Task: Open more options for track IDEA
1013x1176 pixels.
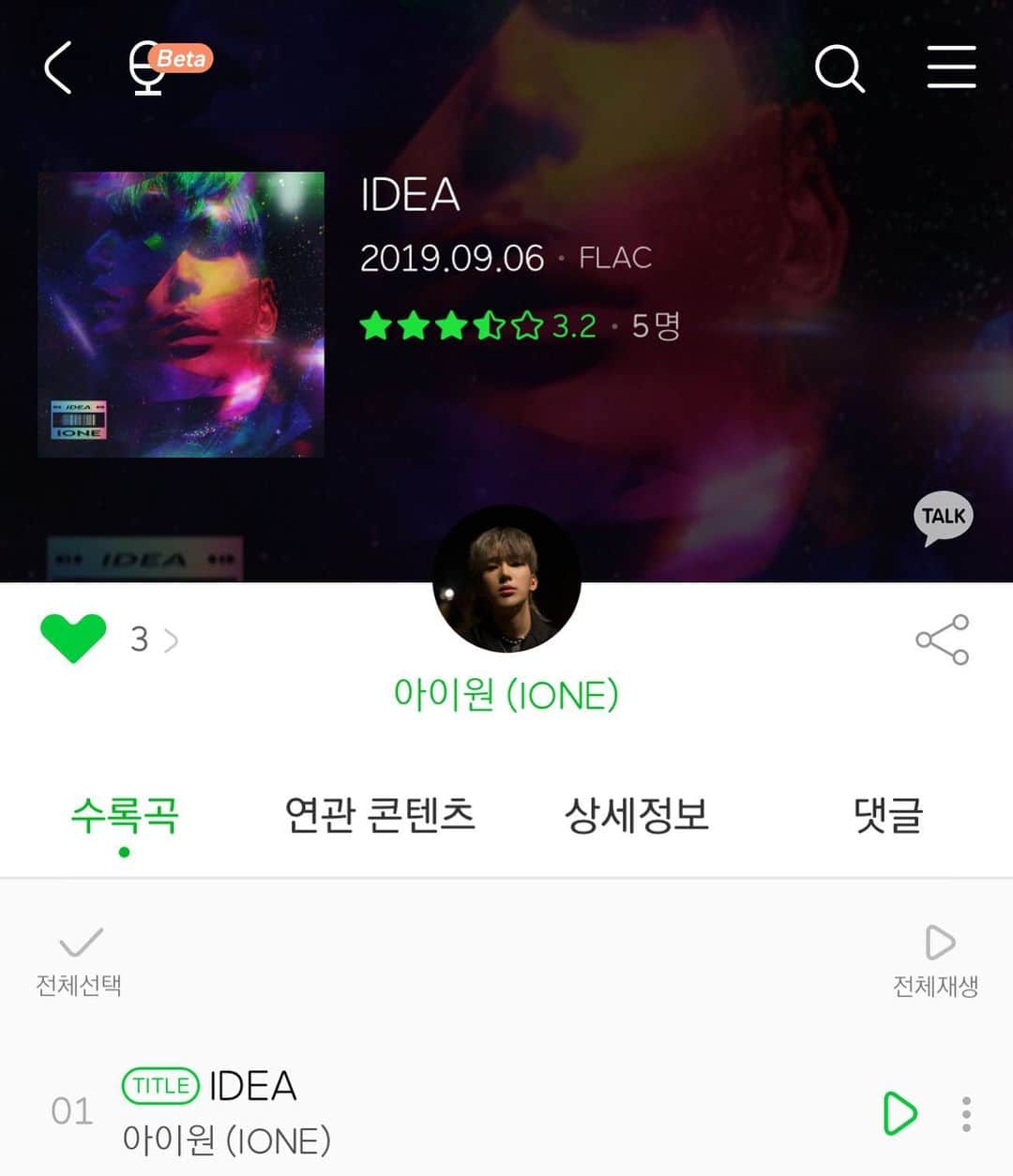Action: pos(966,1113)
